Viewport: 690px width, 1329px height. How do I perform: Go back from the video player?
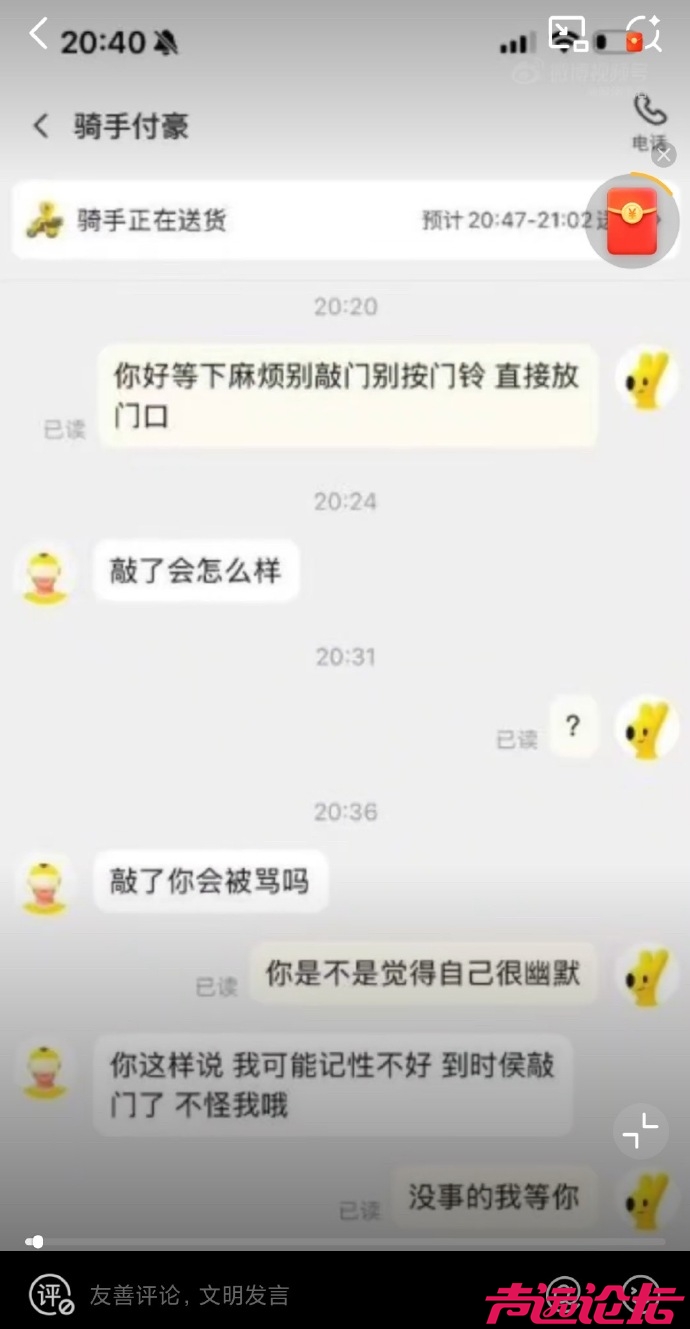[x=38, y=33]
